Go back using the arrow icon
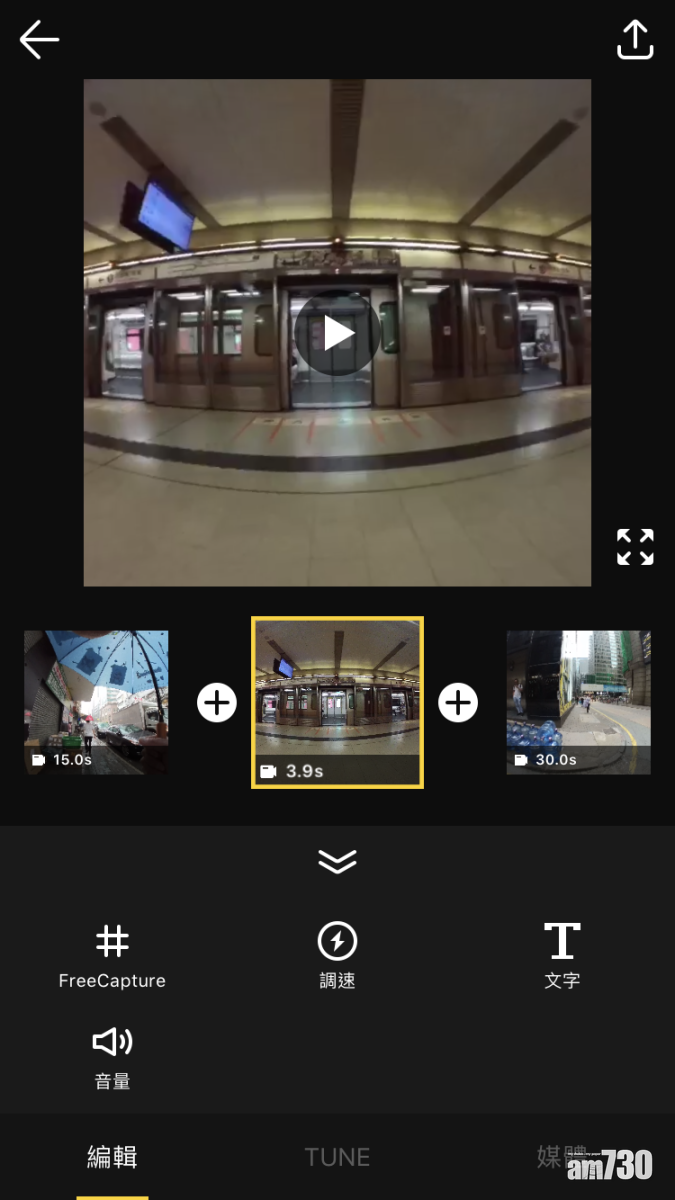The width and height of the screenshot is (675, 1200). click(x=39, y=40)
